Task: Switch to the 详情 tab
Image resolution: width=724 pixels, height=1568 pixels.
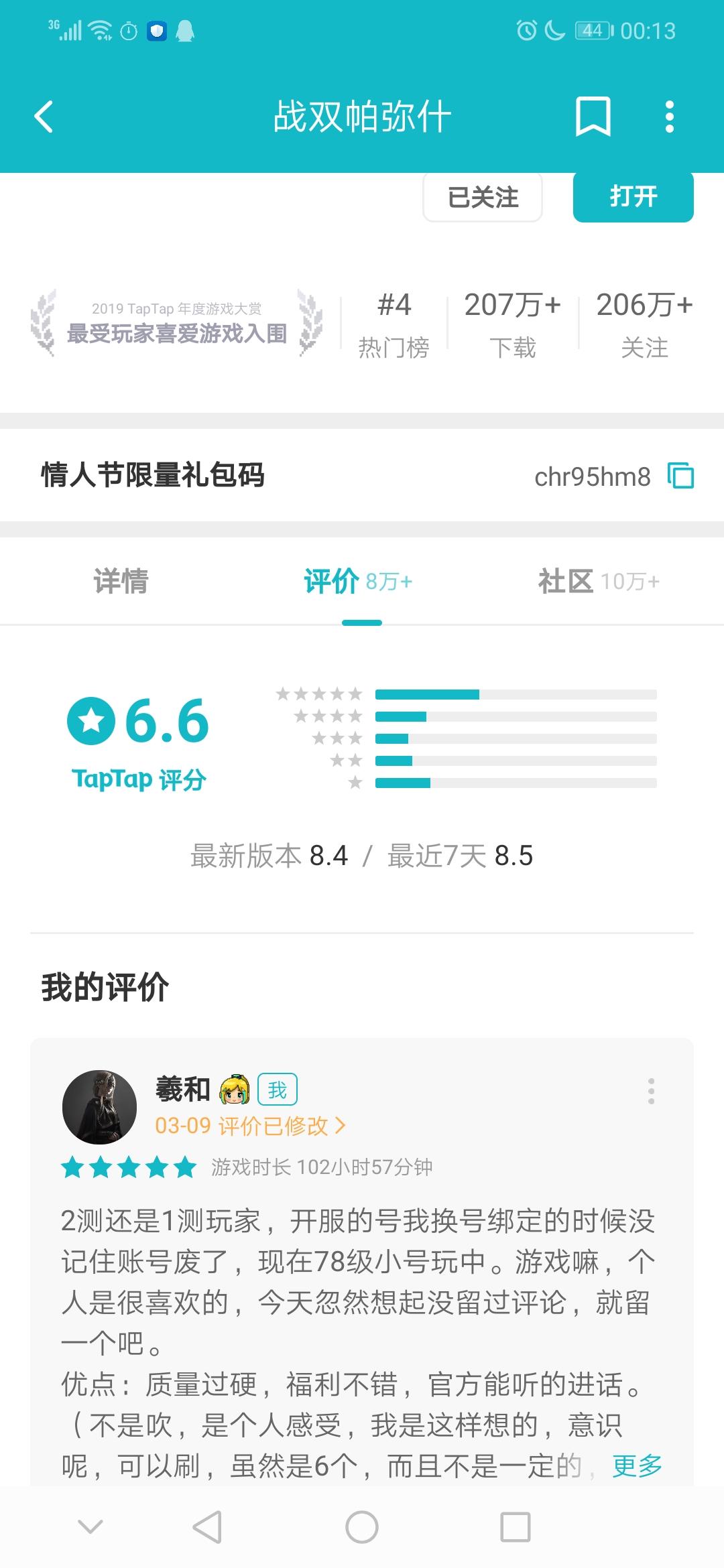Action: tap(121, 581)
